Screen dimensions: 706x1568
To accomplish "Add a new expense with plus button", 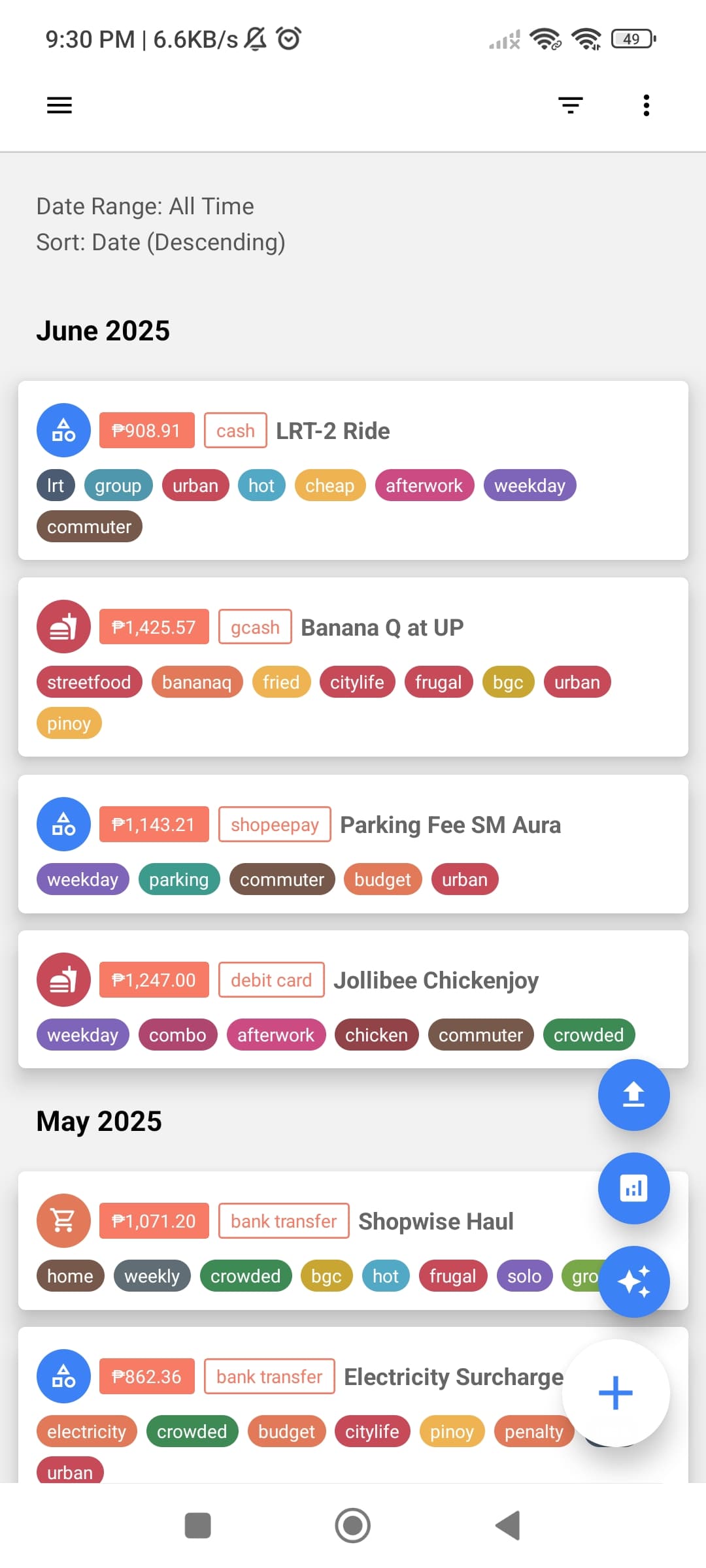I will click(615, 1393).
